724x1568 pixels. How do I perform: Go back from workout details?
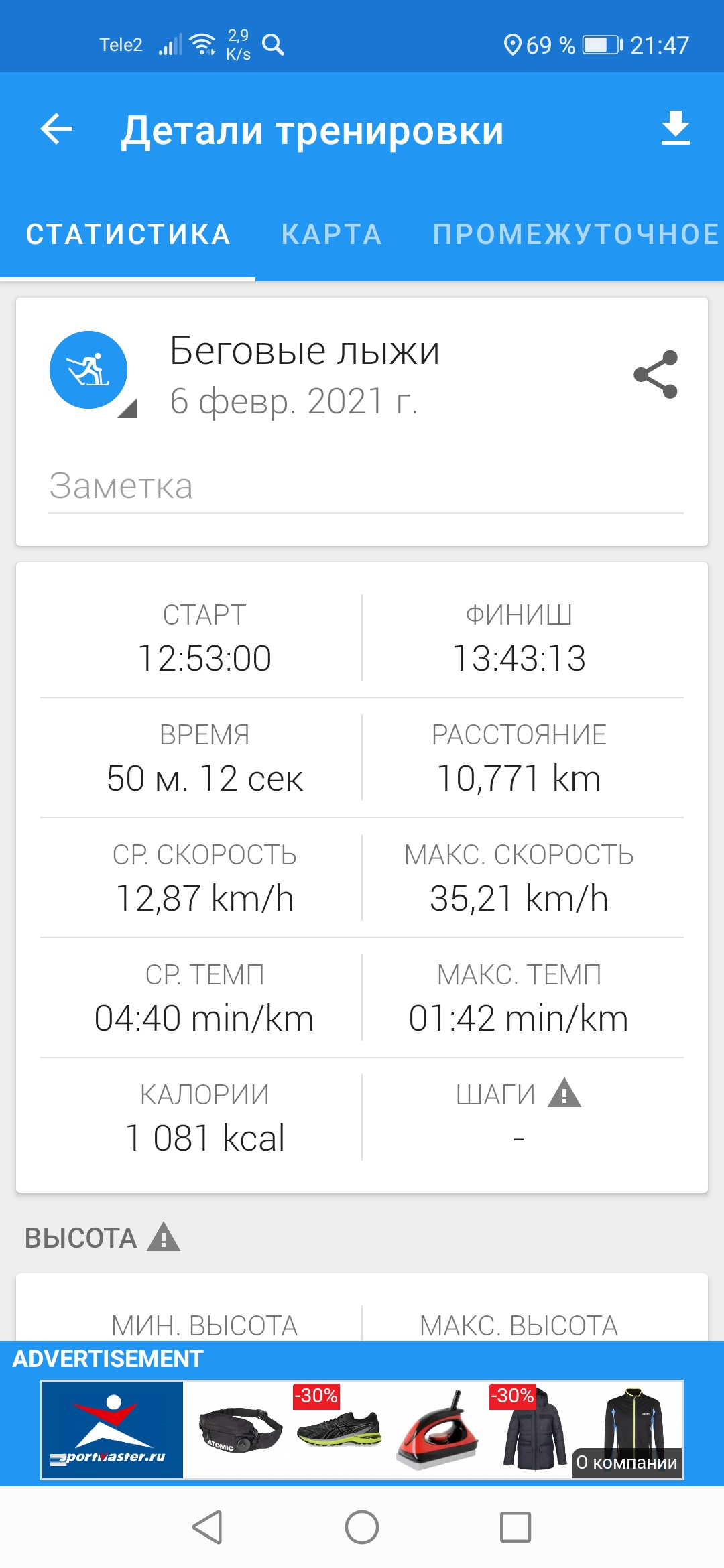(x=57, y=129)
